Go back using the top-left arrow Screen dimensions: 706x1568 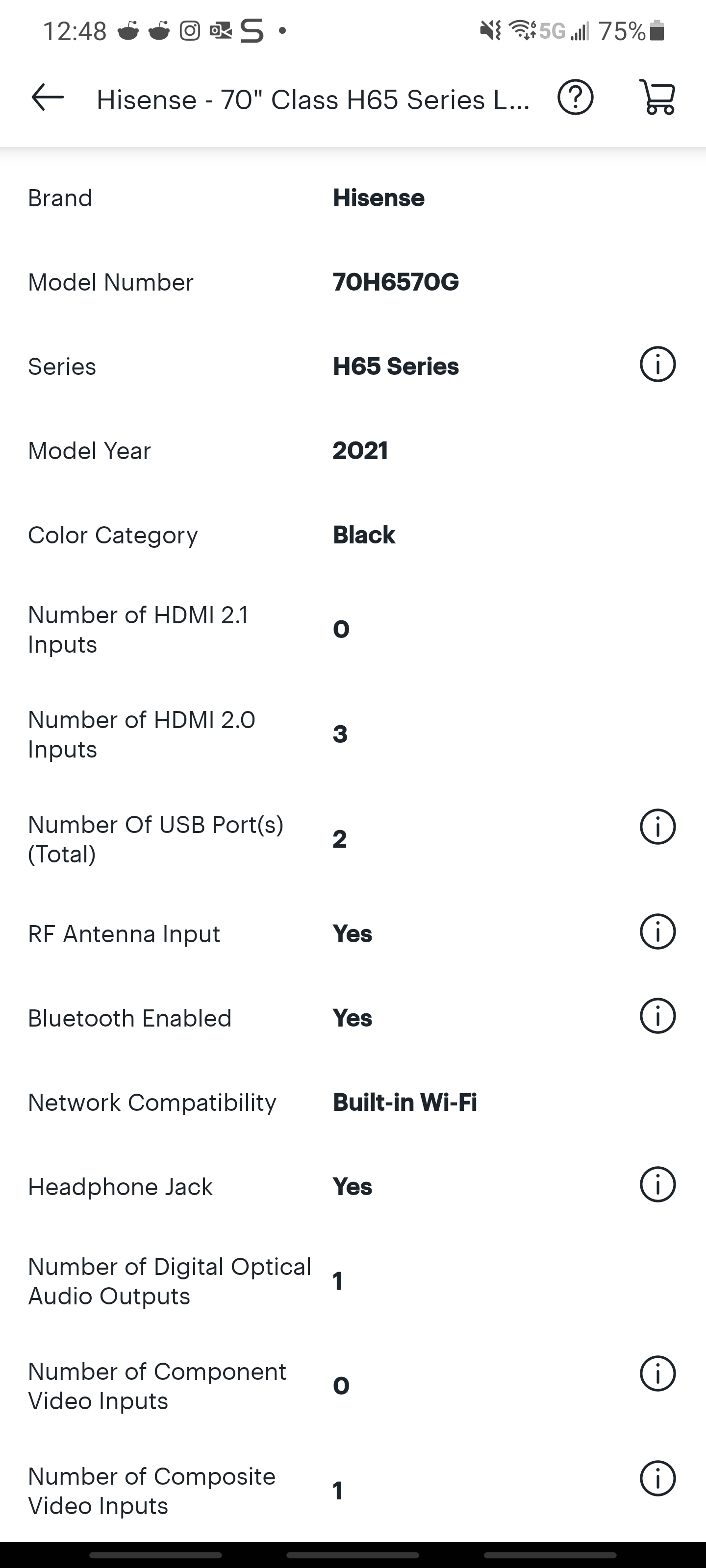tap(48, 98)
